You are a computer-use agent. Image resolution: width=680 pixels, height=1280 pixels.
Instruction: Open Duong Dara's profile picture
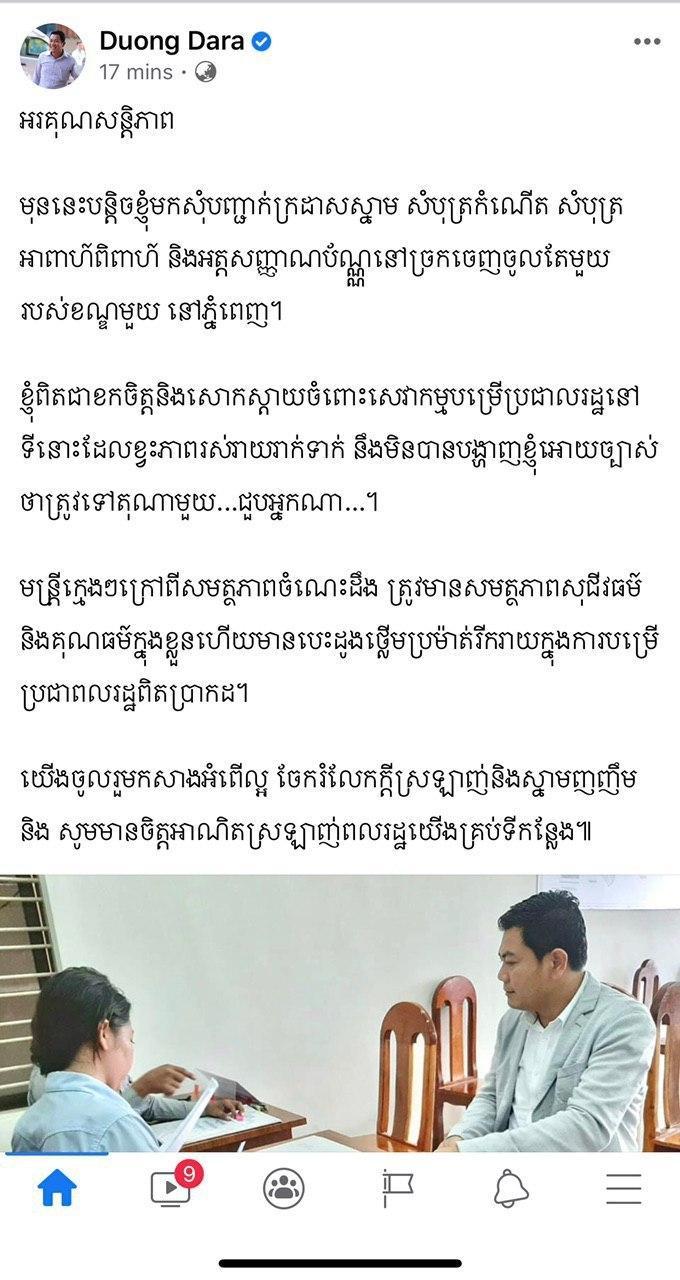pos(52,56)
